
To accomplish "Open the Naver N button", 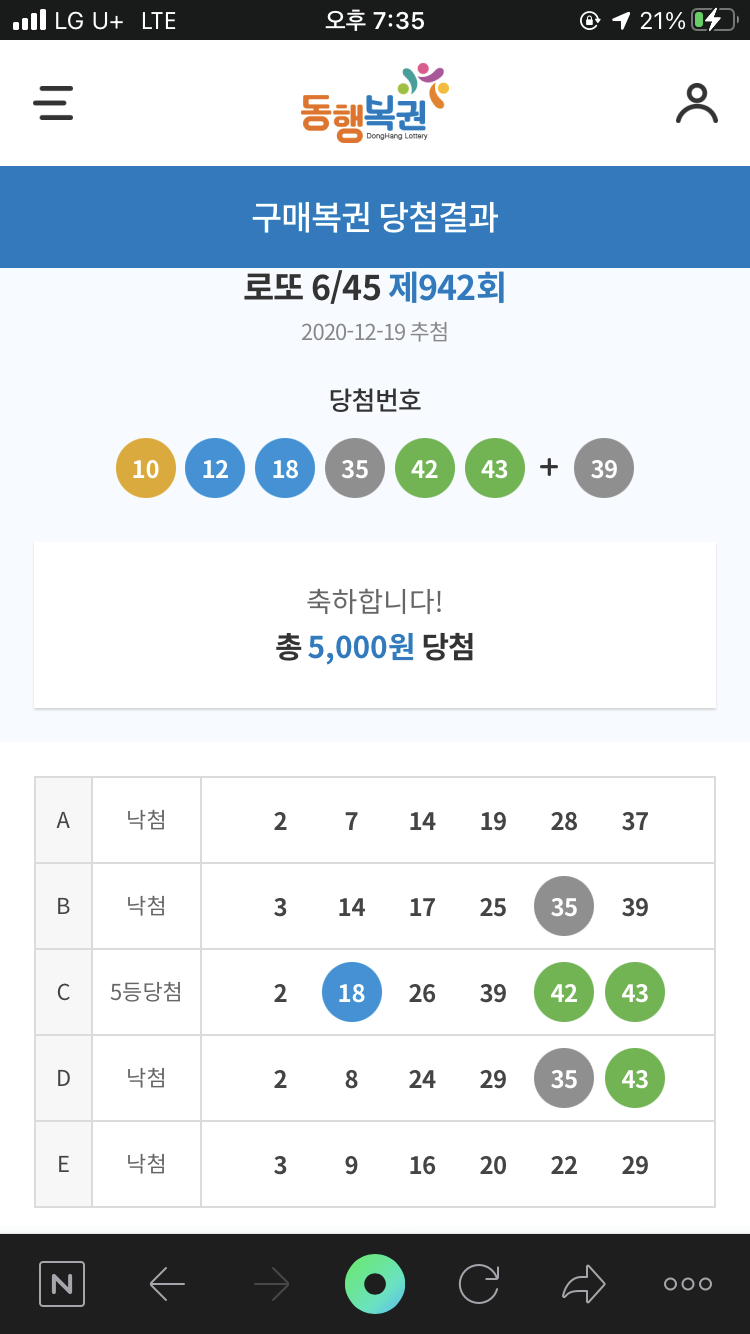I will click(62, 1284).
